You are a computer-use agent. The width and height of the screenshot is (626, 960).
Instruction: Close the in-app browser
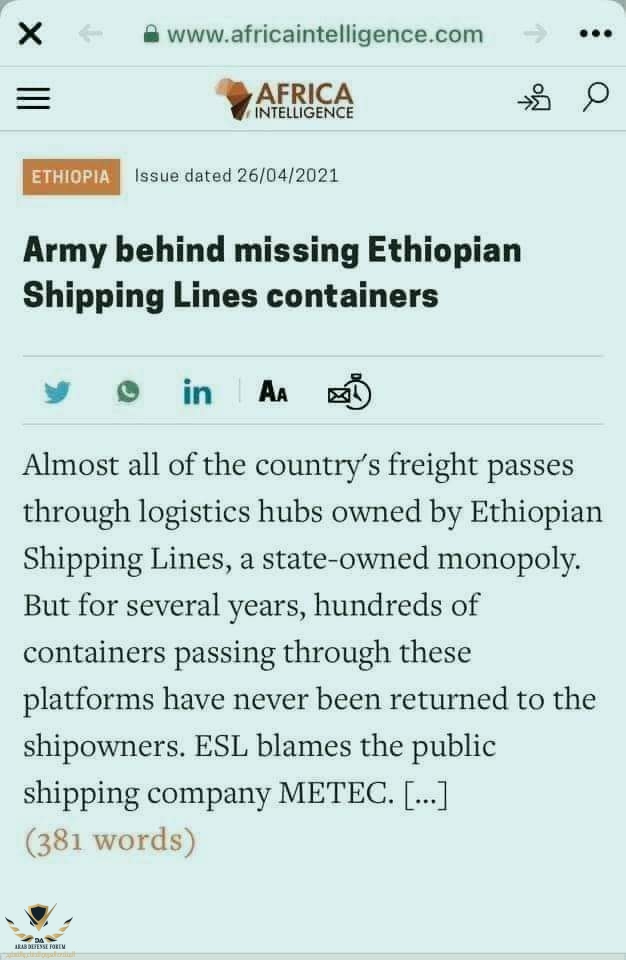(31, 34)
